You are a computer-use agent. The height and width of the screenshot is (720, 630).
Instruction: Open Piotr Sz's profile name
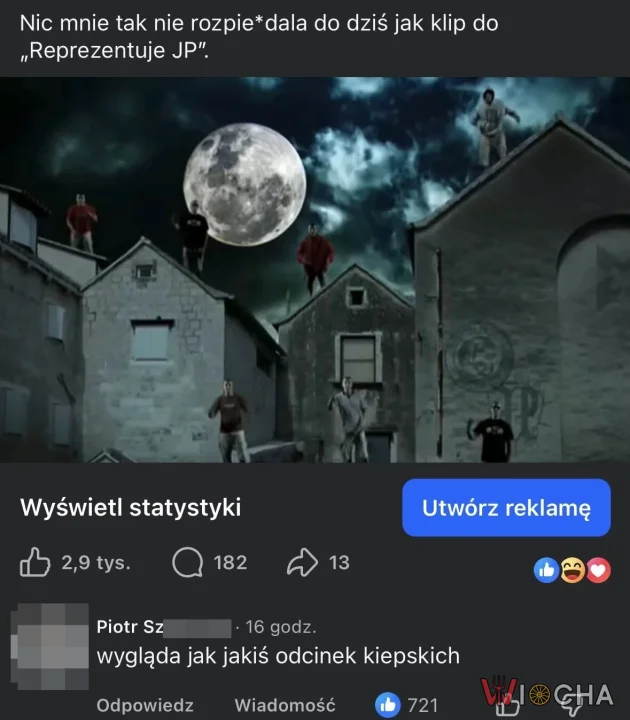click(163, 627)
